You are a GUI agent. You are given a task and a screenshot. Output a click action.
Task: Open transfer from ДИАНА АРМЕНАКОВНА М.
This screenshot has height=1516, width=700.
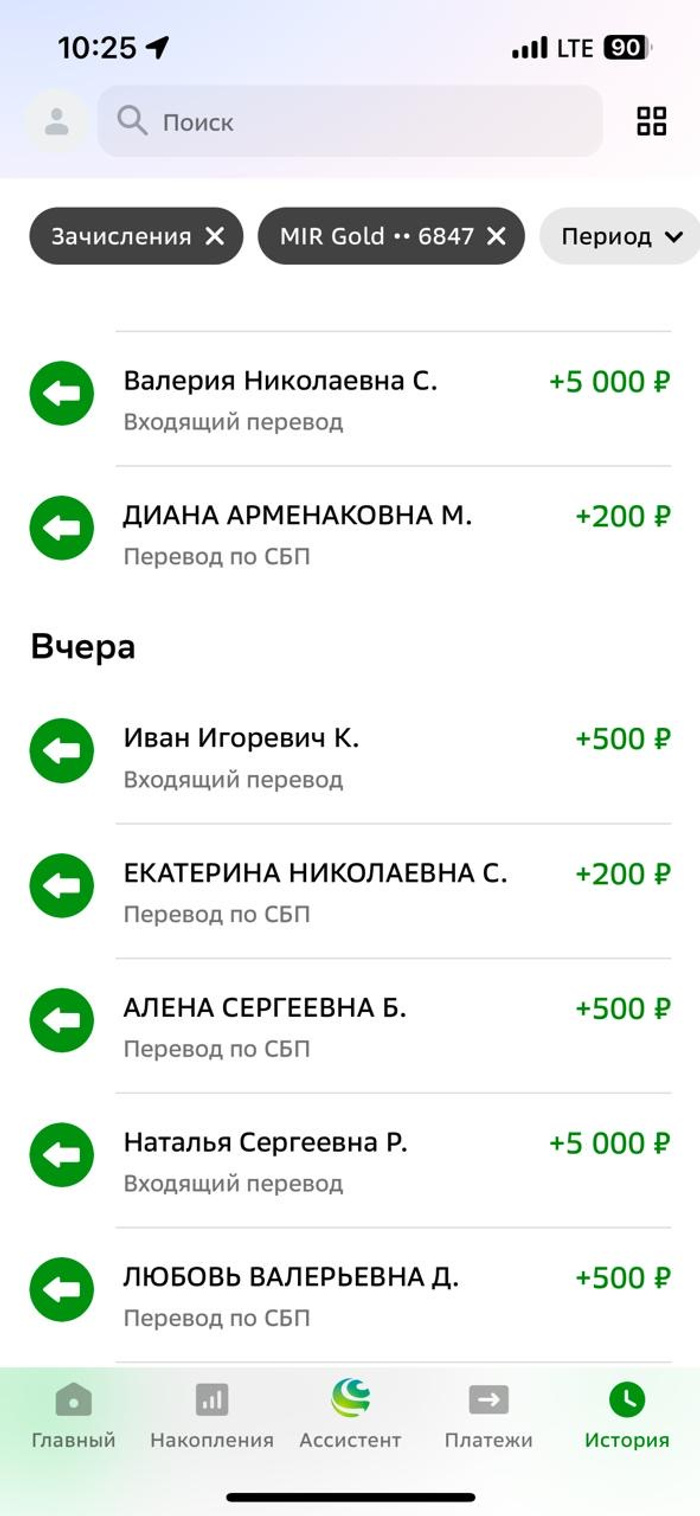(350, 533)
